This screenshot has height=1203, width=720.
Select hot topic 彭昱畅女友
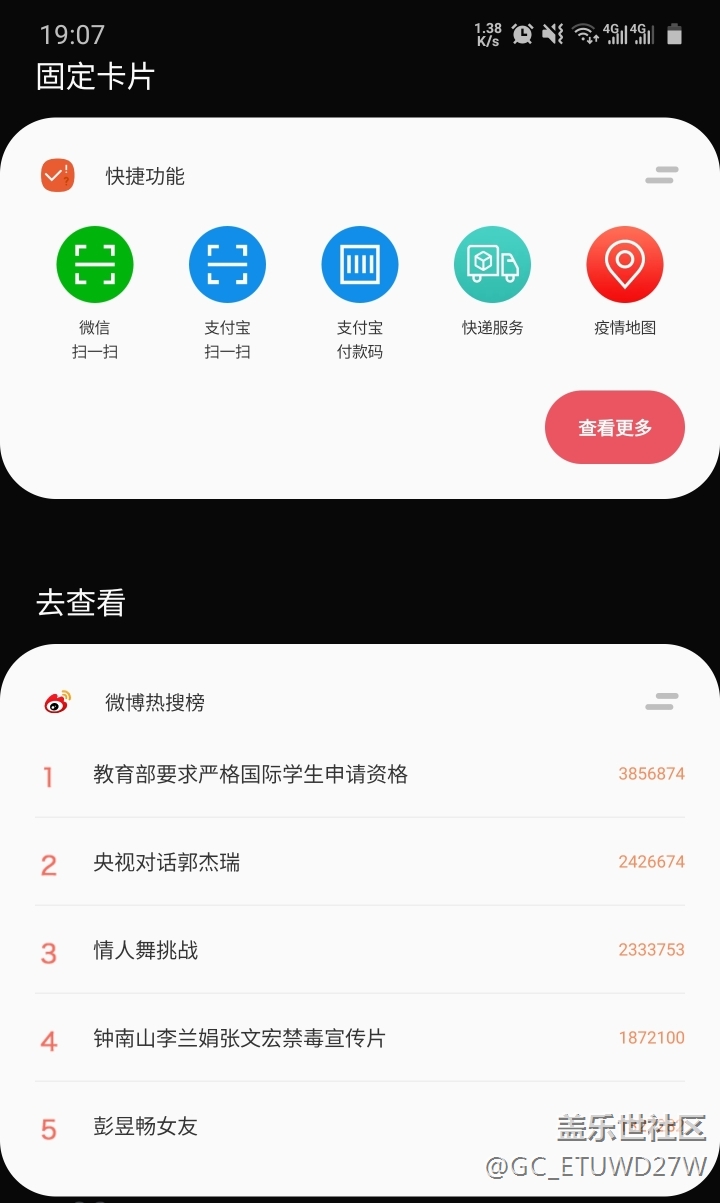360,1126
